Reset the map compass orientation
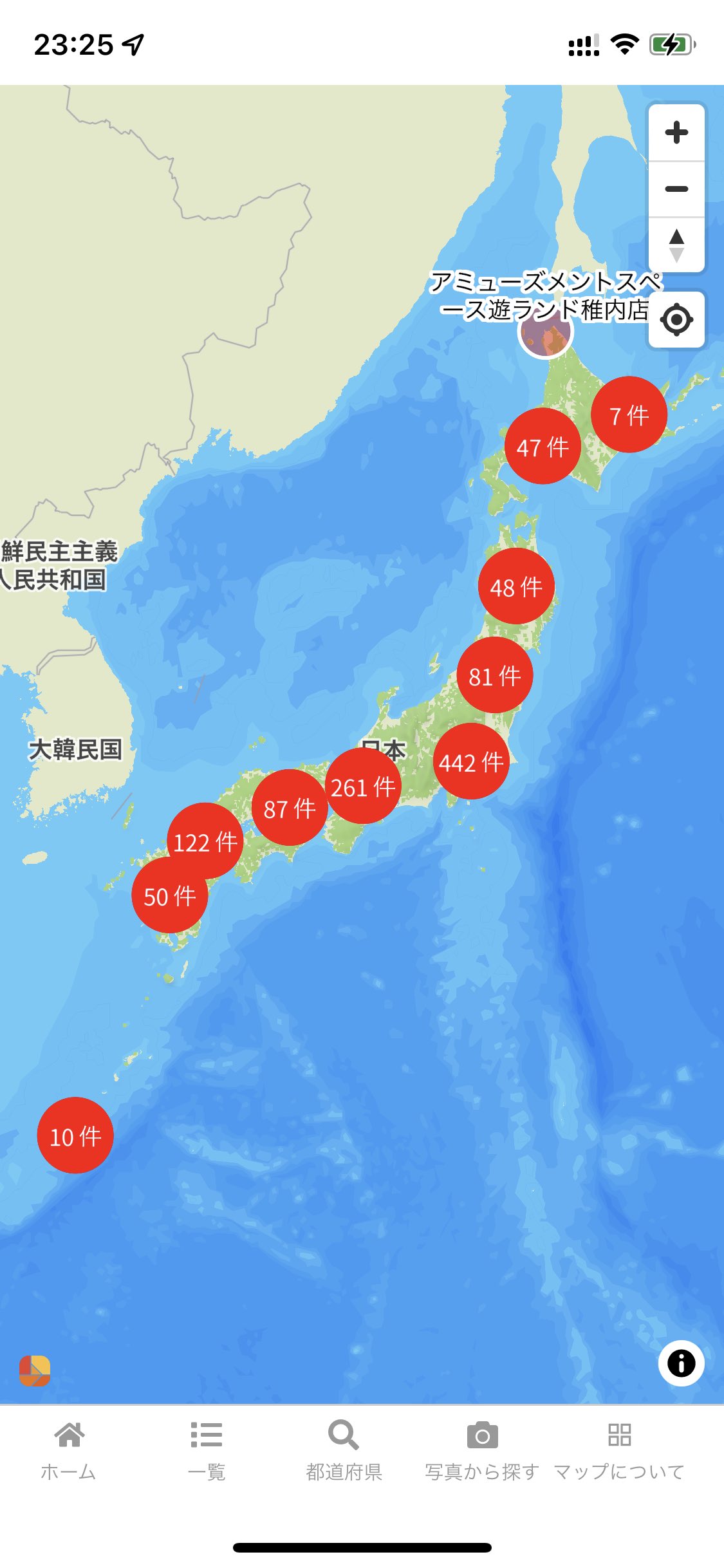This screenshot has height=1568, width=724. [676, 245]
